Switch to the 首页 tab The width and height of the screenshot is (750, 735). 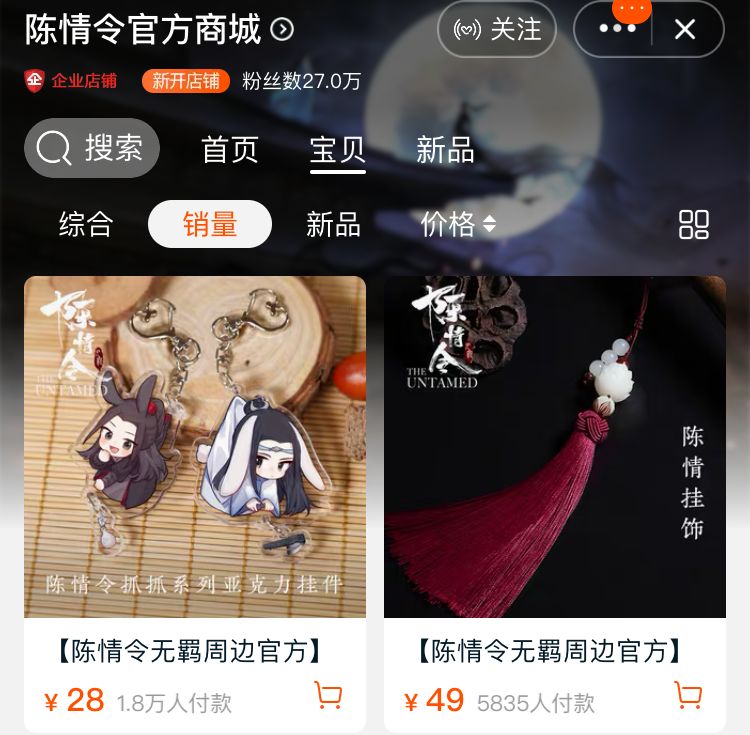pos(230,150)
